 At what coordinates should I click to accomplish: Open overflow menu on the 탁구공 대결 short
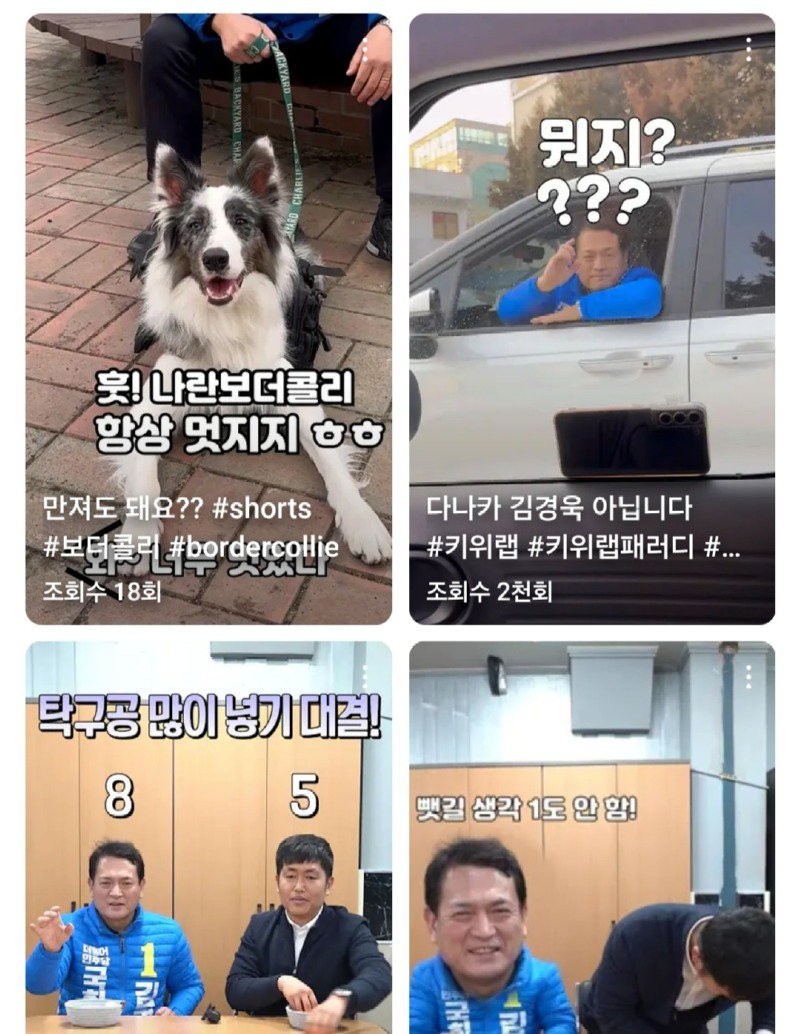(x=365, y=677)
